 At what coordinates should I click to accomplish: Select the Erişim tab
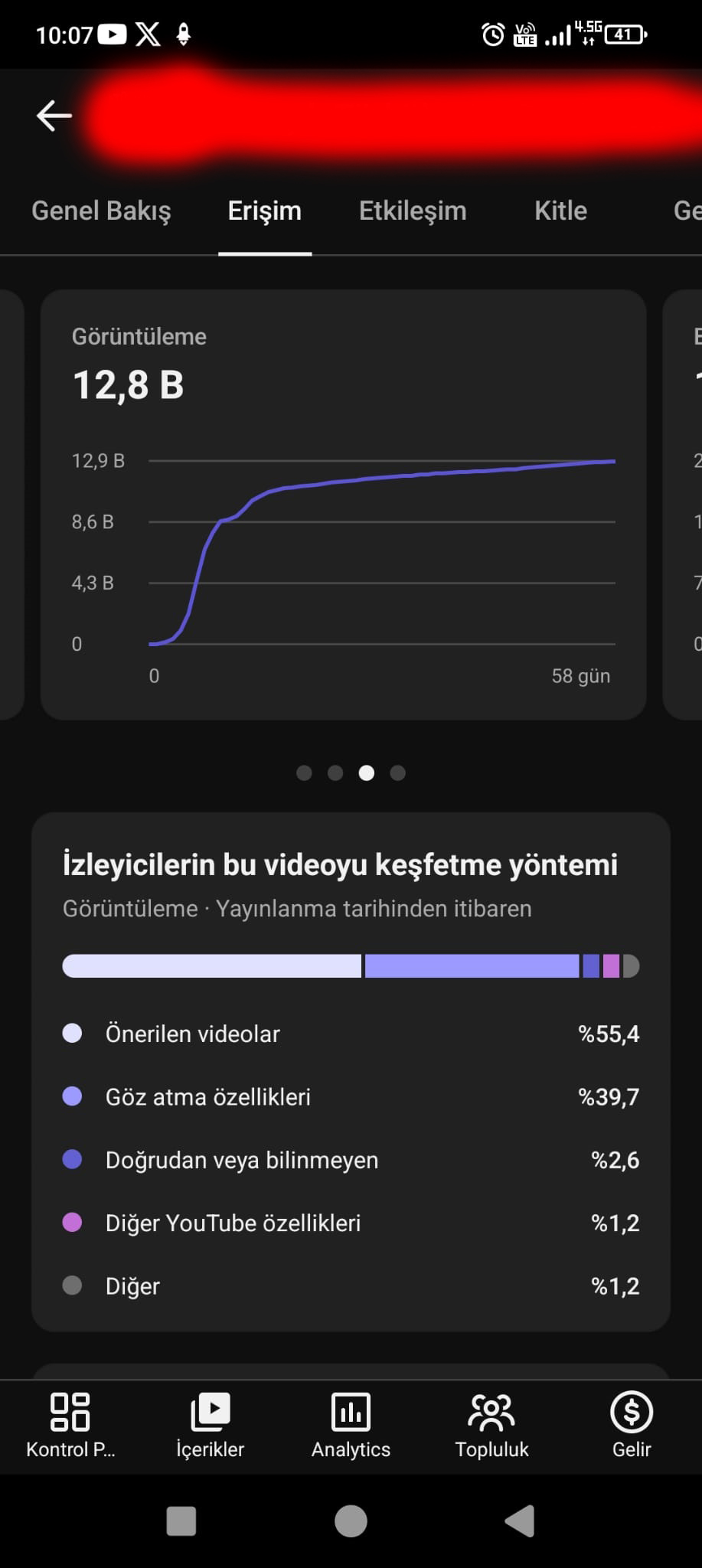(x=265, y=211)
